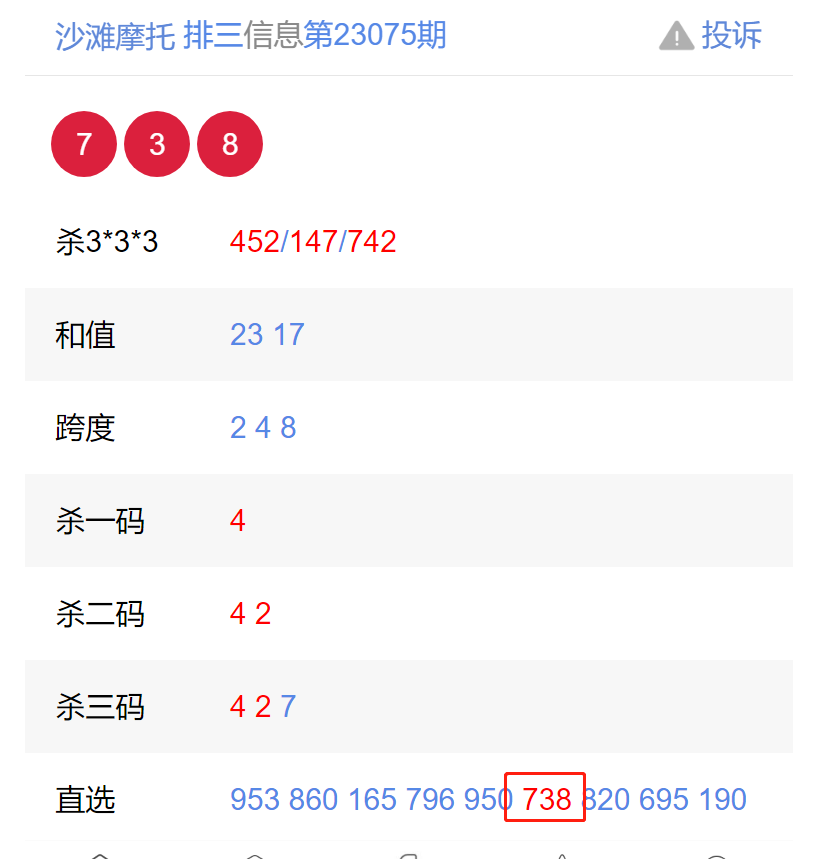The height and width of the screenshot is (859, 817).
Task: Open the 排三 lottery link
Action: (x=212, y=36)
